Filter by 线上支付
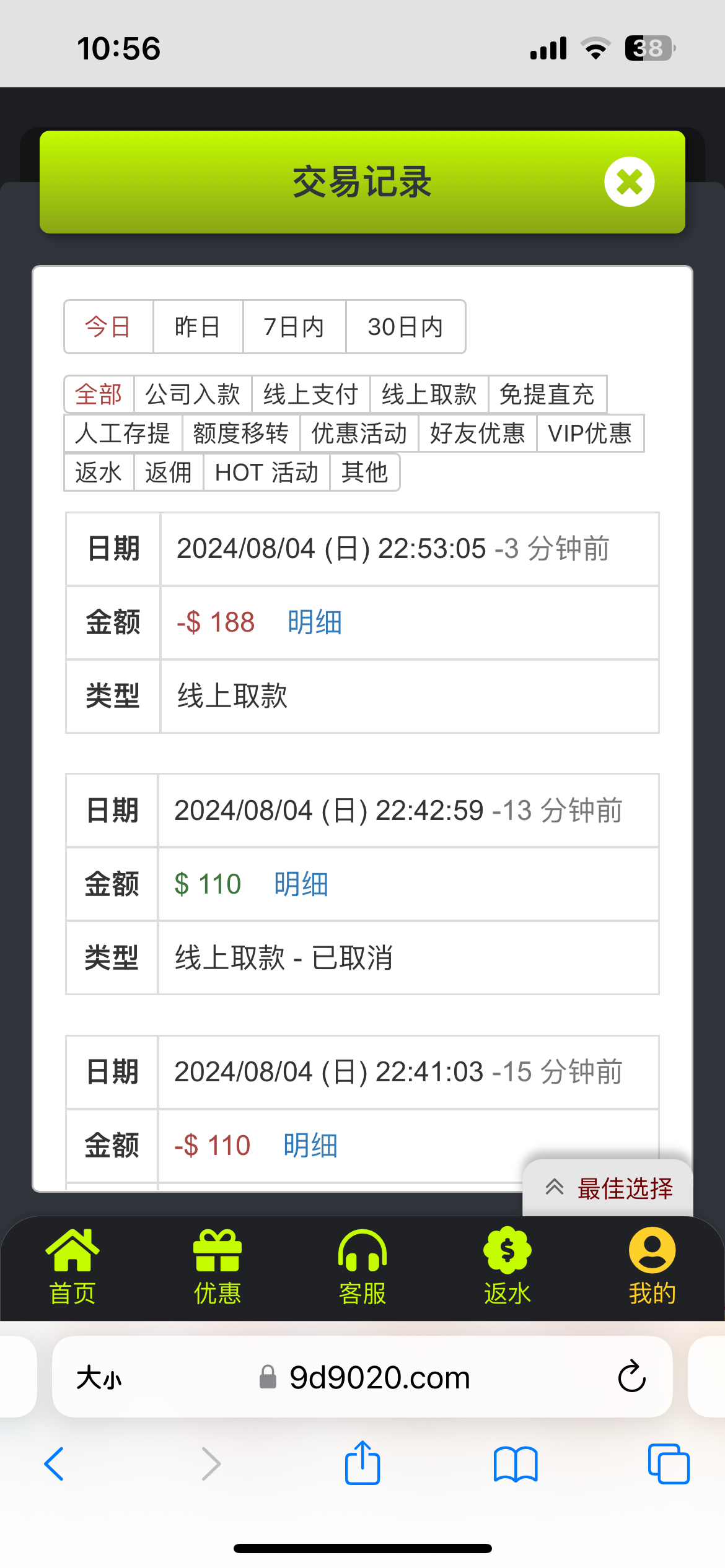Image resolution: width=725 pixels, height=1568 pixels. tap(311, 394)
